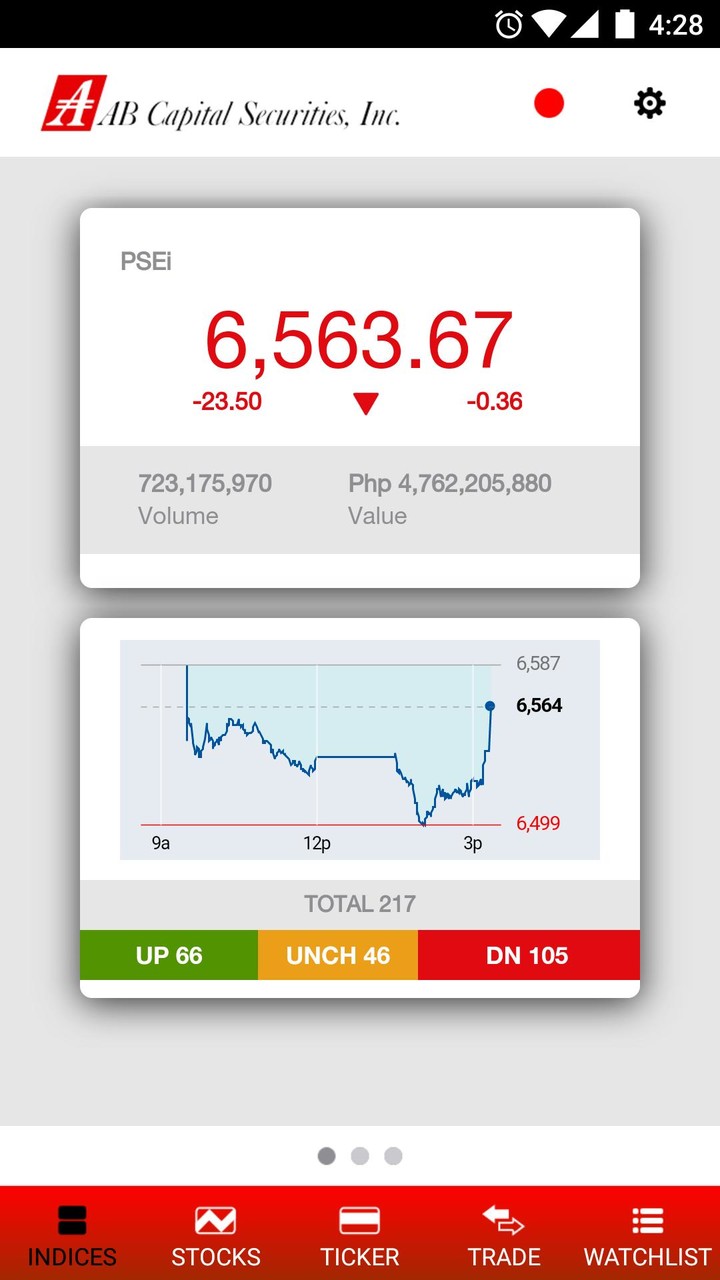Tap the intraday price chart
This screenshot has width=720, height=1280.
tap(360, 748)
